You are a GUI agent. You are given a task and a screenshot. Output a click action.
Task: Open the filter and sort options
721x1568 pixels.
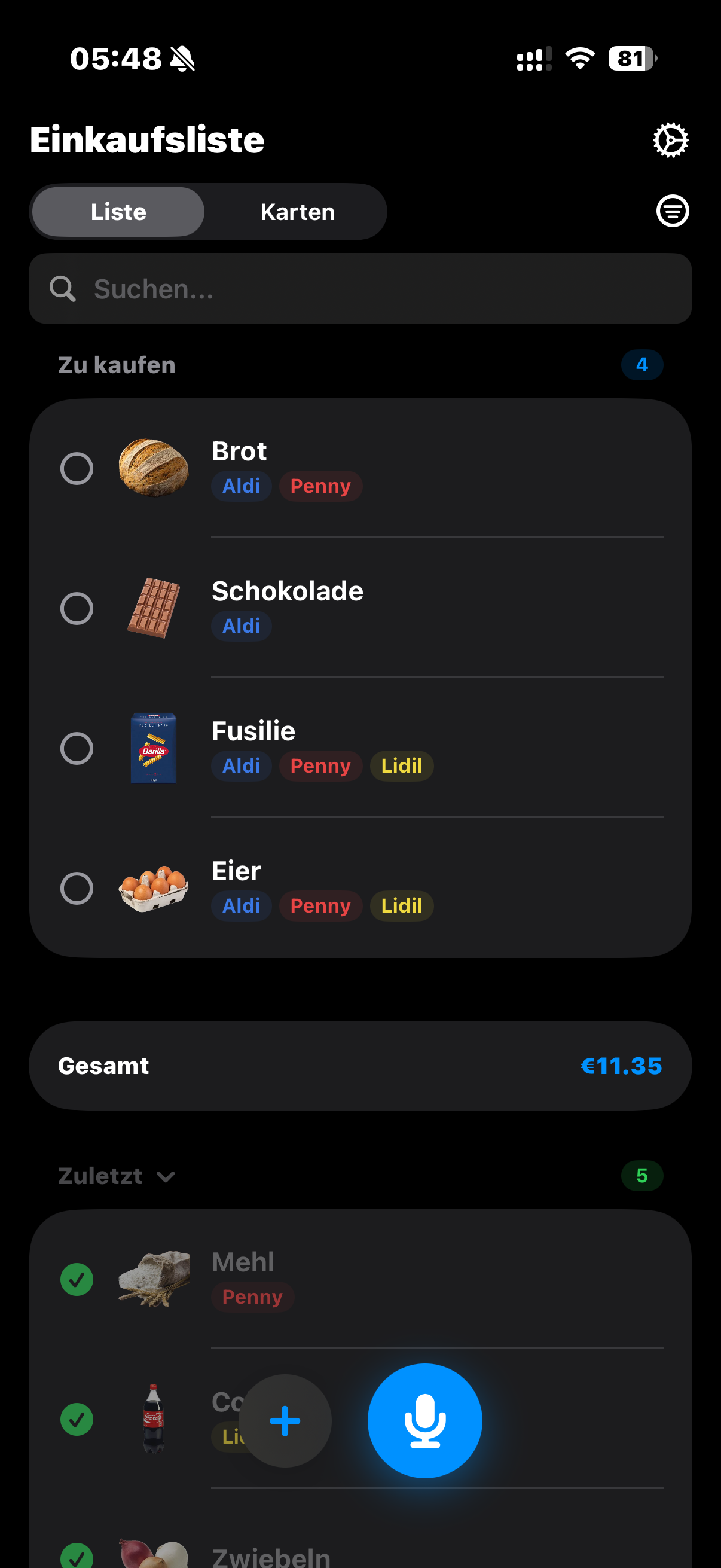[673, 211]
